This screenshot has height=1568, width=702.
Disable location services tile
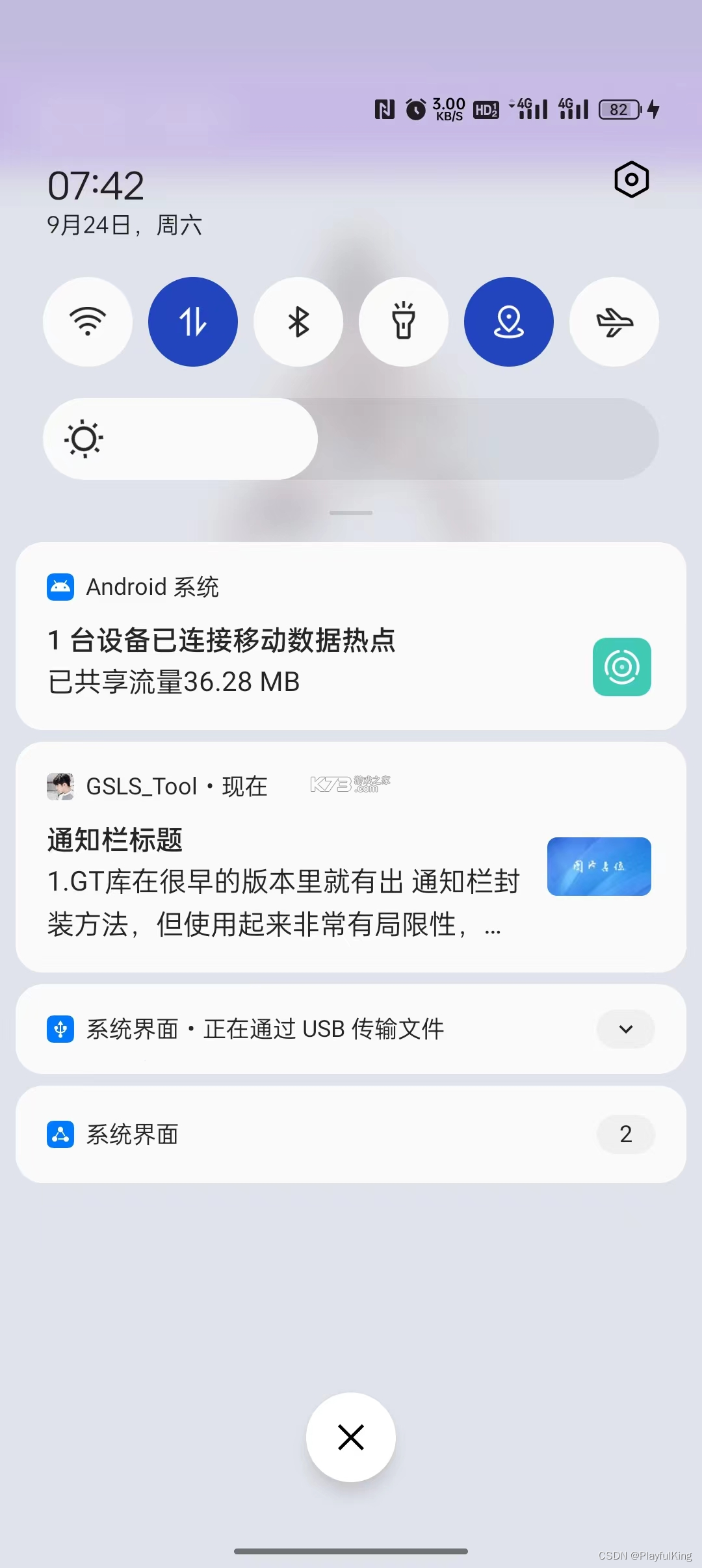509,322
